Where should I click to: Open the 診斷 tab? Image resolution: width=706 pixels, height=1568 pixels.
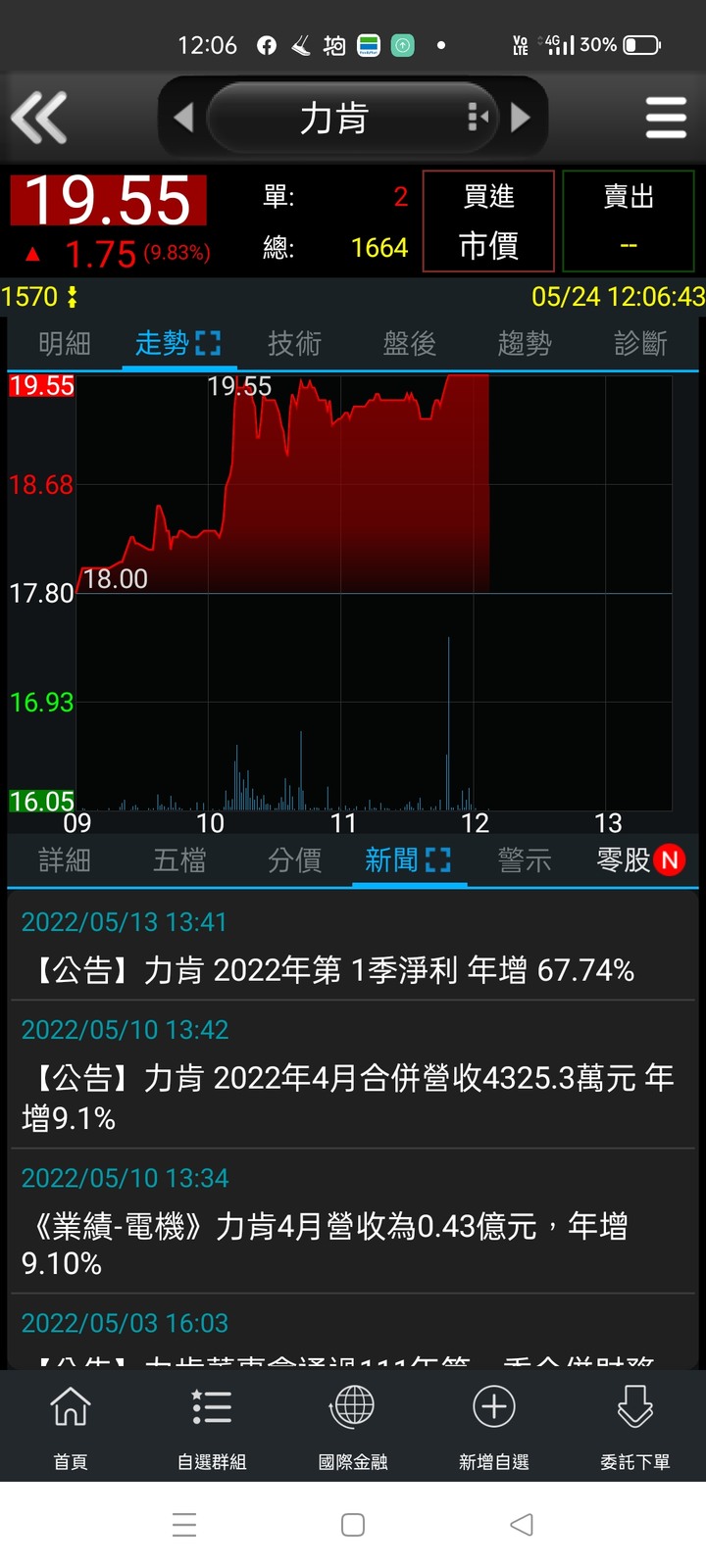tap(640, 343)
